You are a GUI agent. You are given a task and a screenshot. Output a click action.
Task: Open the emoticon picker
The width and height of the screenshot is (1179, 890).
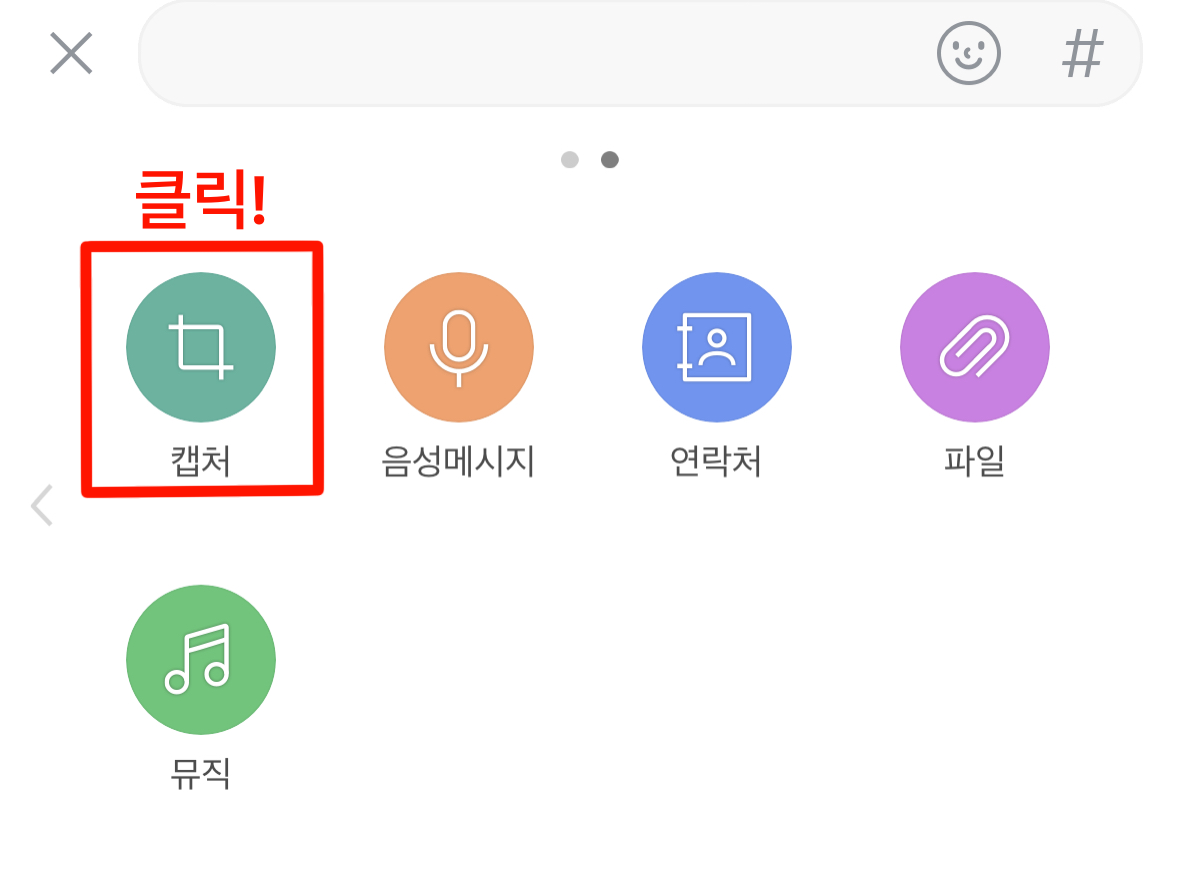[x=968, y=53]
